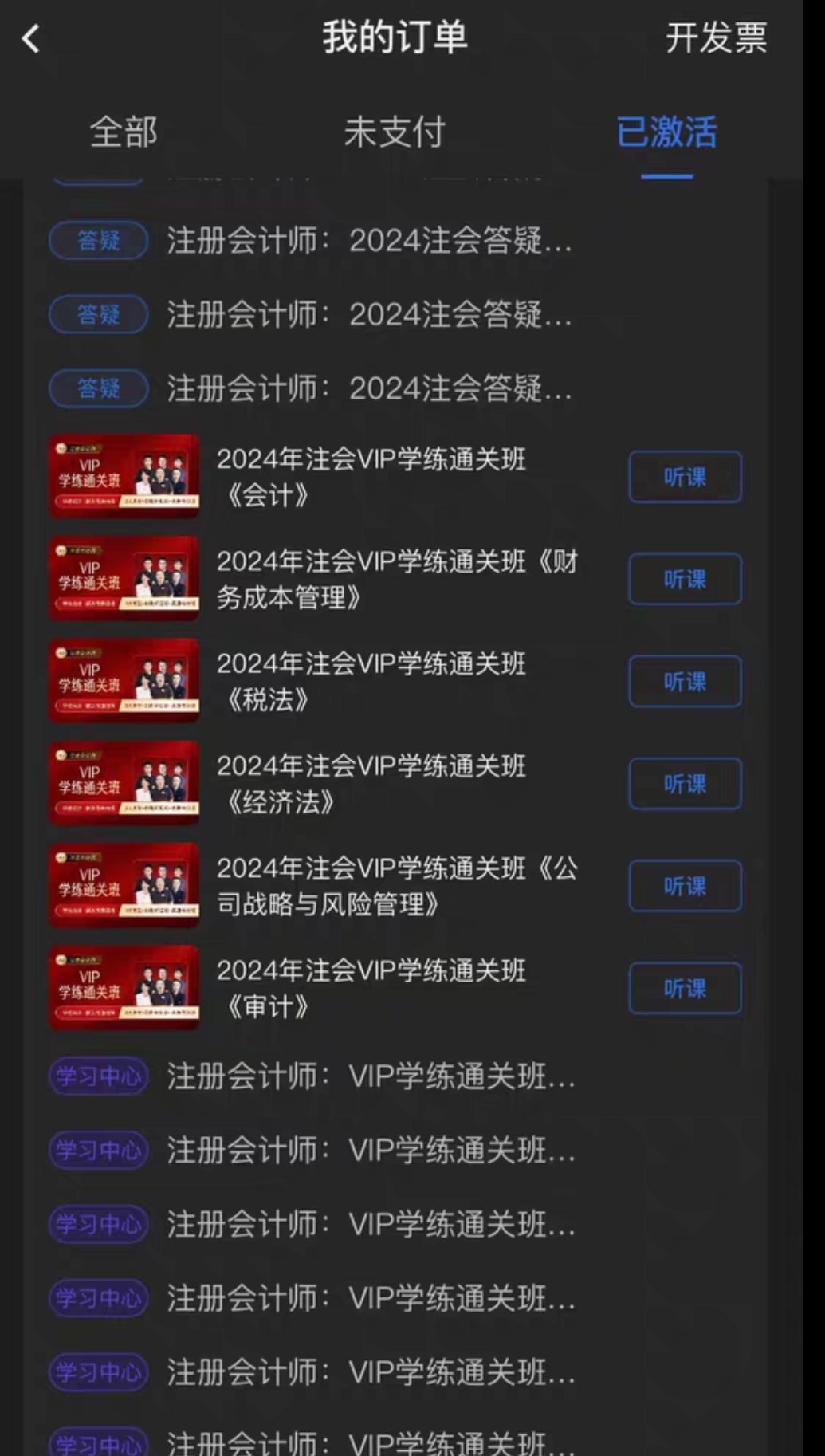This screenshot has height=1456, width=825.
Task: Open the 《审计》 course thumbnail
Action: 124,989
